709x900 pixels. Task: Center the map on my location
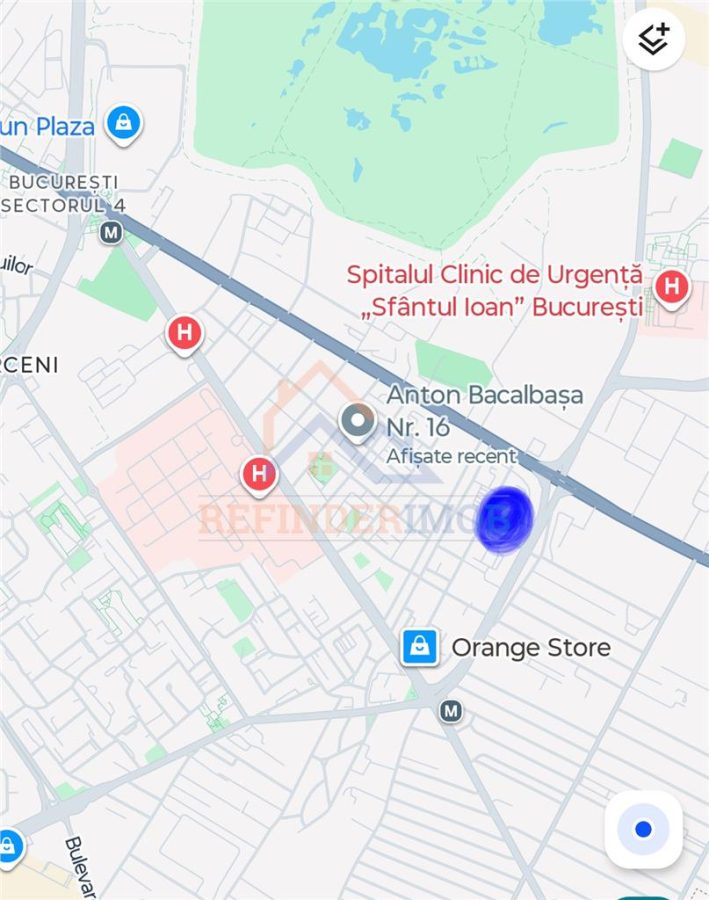644,829
